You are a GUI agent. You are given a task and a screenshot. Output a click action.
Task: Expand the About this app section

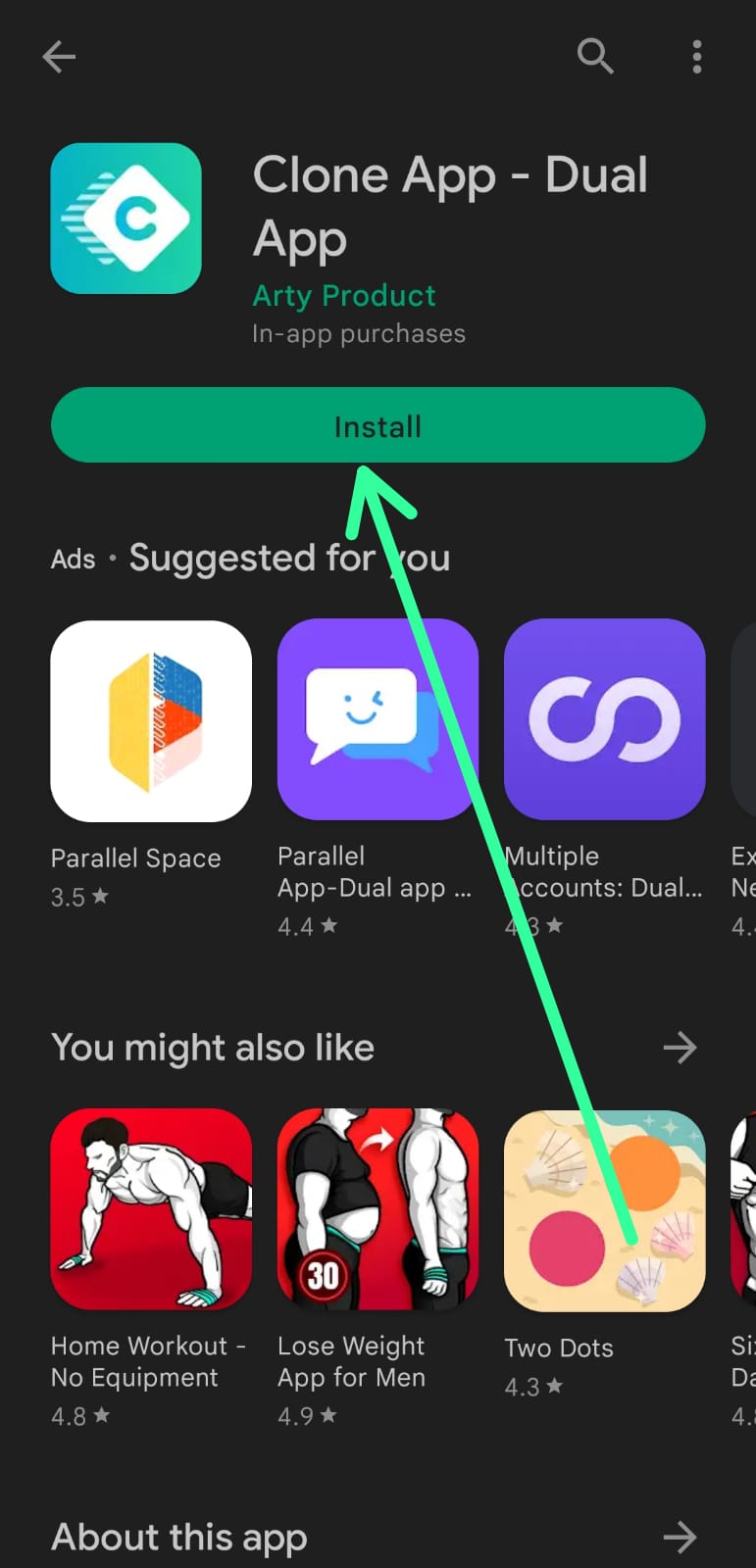(680, 1537)
